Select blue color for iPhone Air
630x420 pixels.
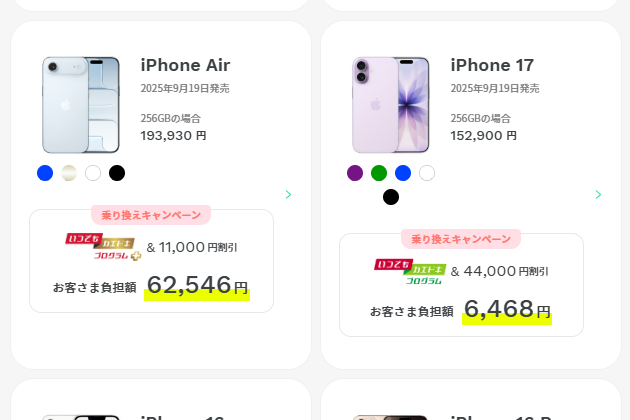(x=45, y=173)
